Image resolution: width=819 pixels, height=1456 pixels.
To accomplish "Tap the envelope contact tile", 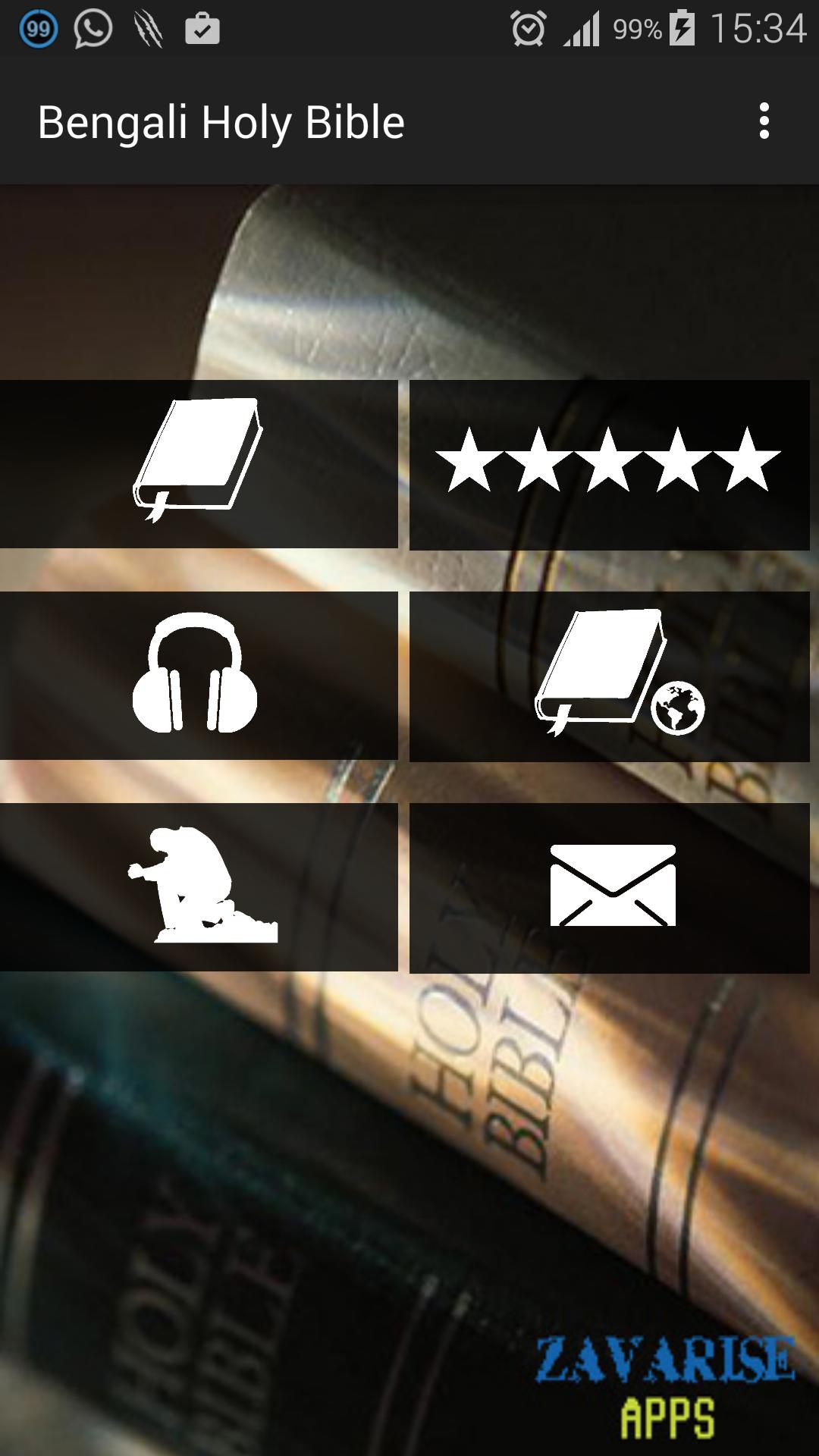I will pyautogui.click(x=610, y=887).
